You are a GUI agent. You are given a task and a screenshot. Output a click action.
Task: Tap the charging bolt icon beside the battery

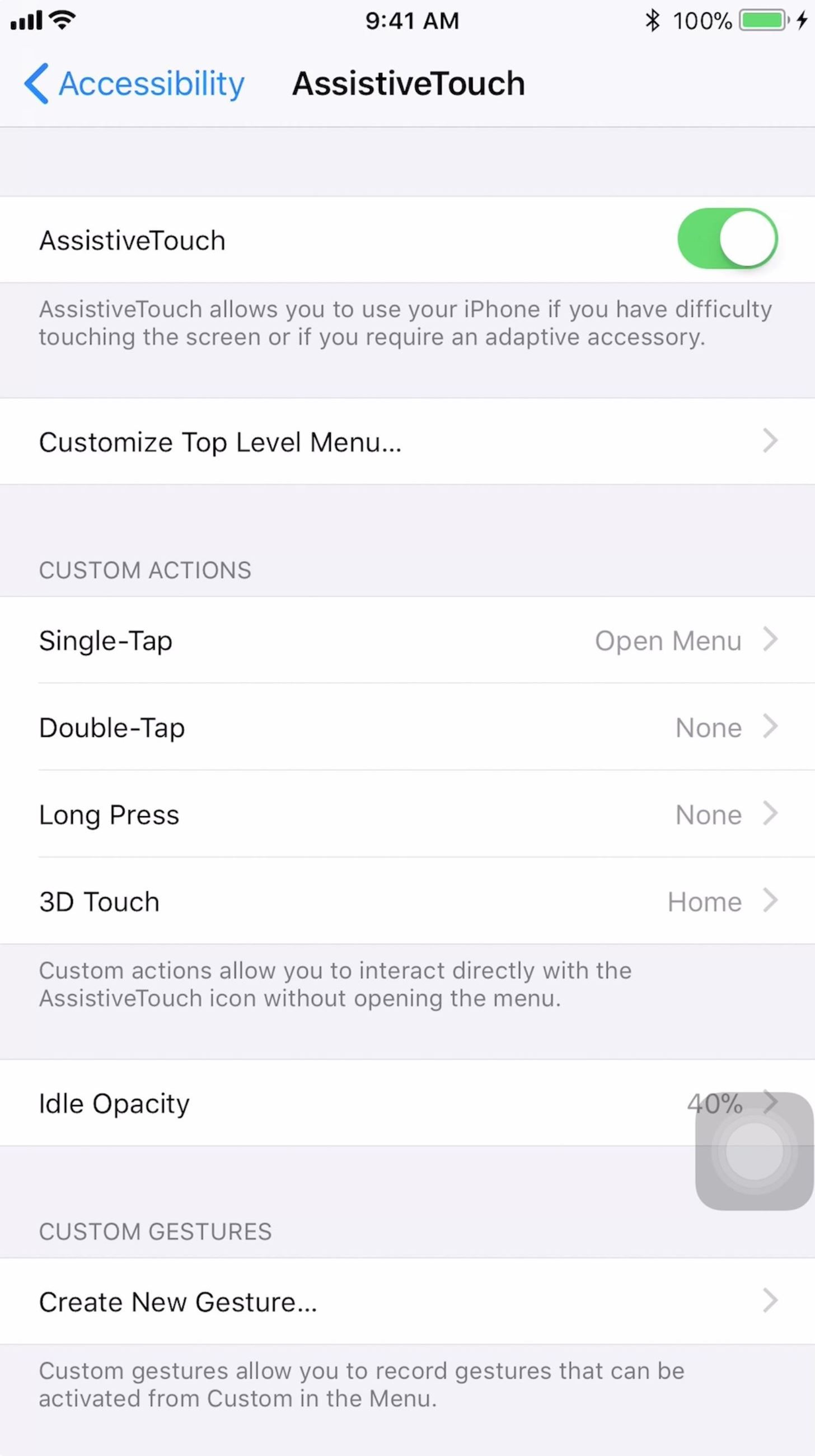point(803,21)
